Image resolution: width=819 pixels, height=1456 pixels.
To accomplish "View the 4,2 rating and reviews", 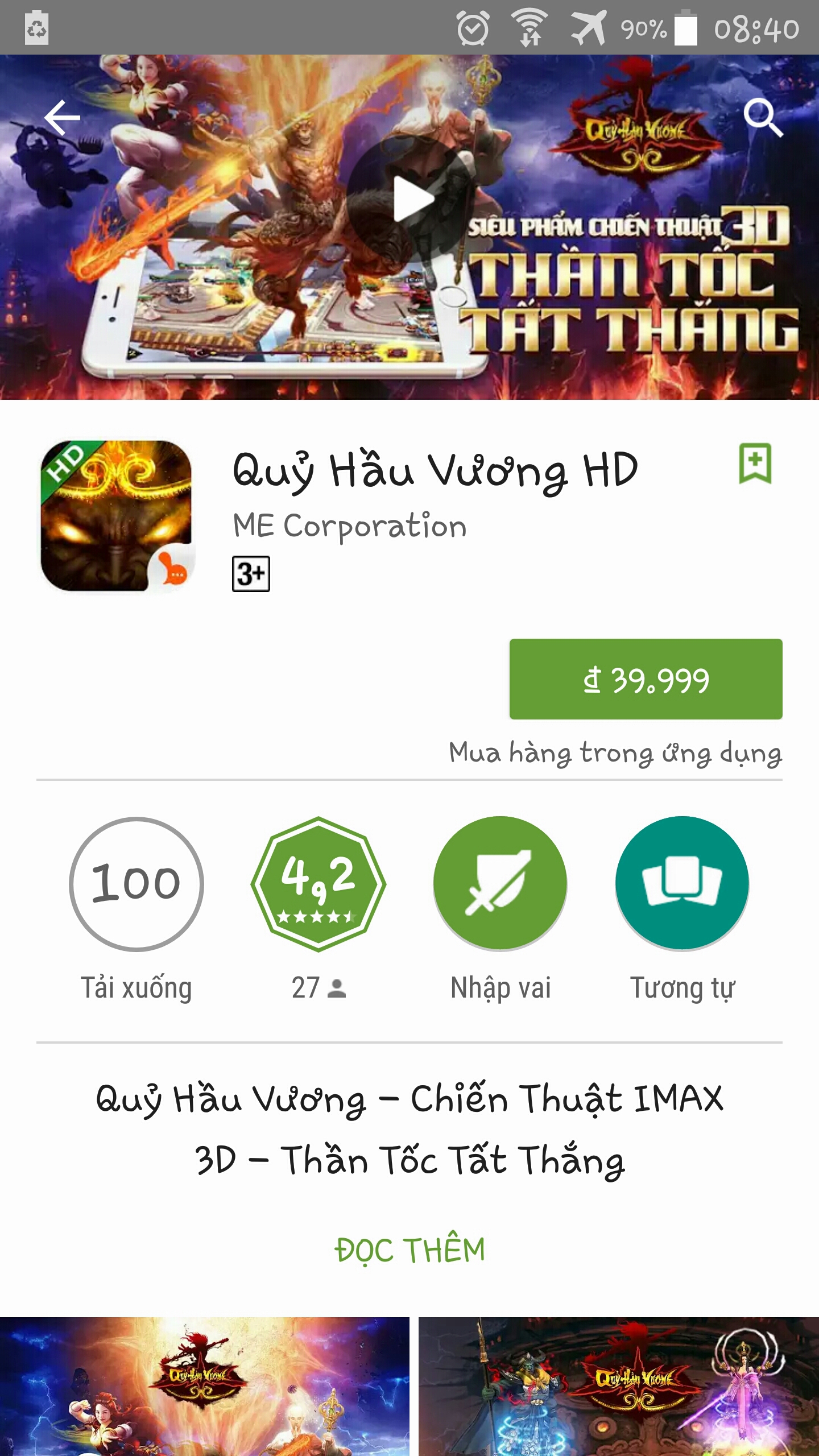I will pyautogui.click(x=318, y=884).
